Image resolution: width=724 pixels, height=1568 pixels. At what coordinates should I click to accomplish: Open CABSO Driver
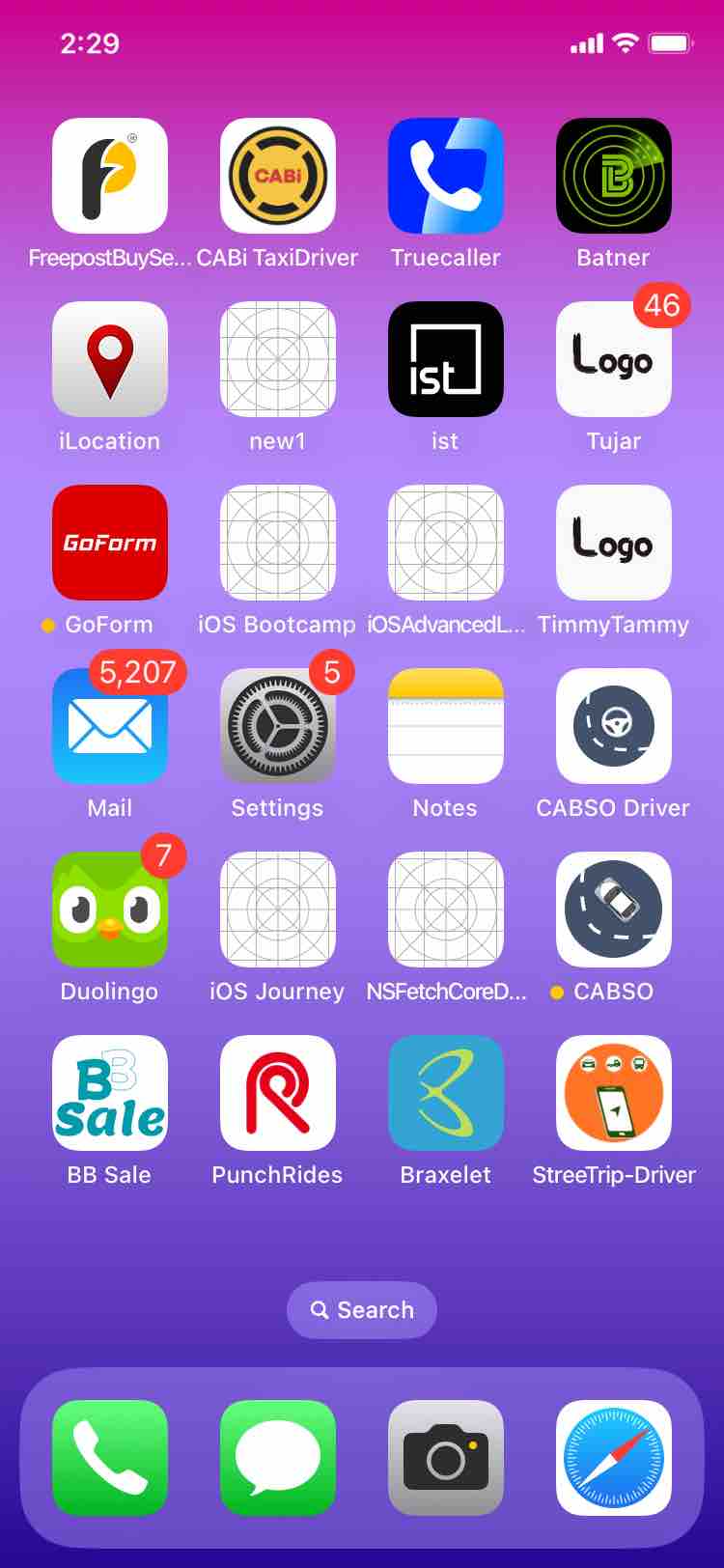(x=613, y=726)
